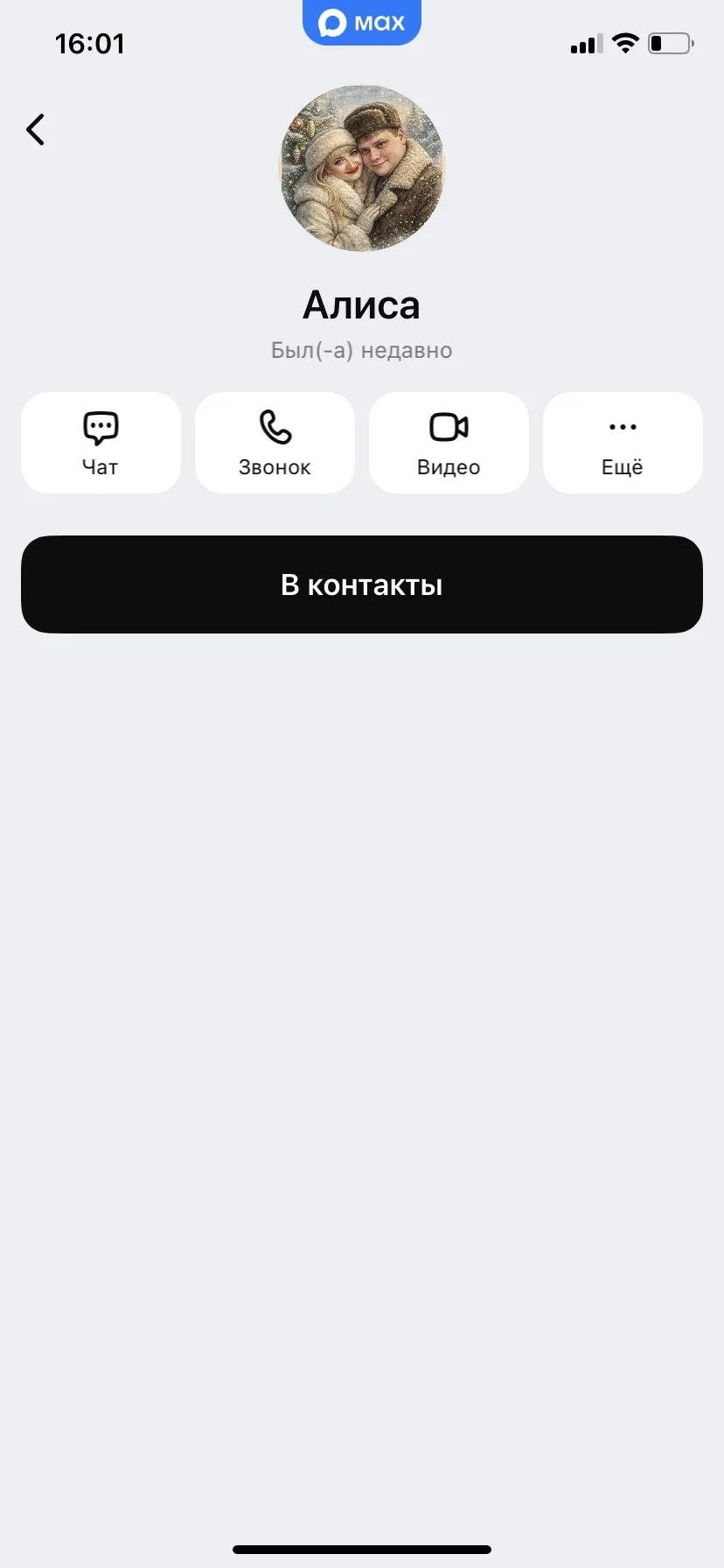Start a voice call via Звонок
The height and width of the screenshot is (1568, 724).
pos(275,443)
